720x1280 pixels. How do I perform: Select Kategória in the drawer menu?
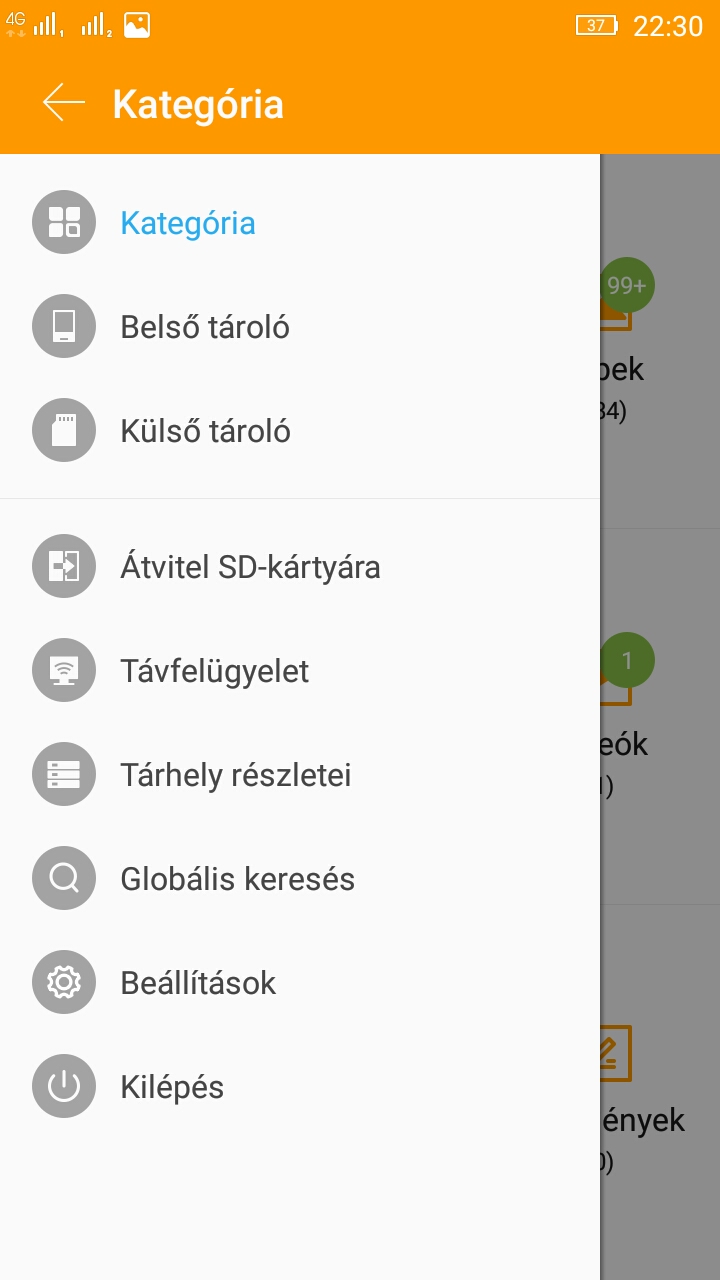pyautogui.click(x=300, y=222)
